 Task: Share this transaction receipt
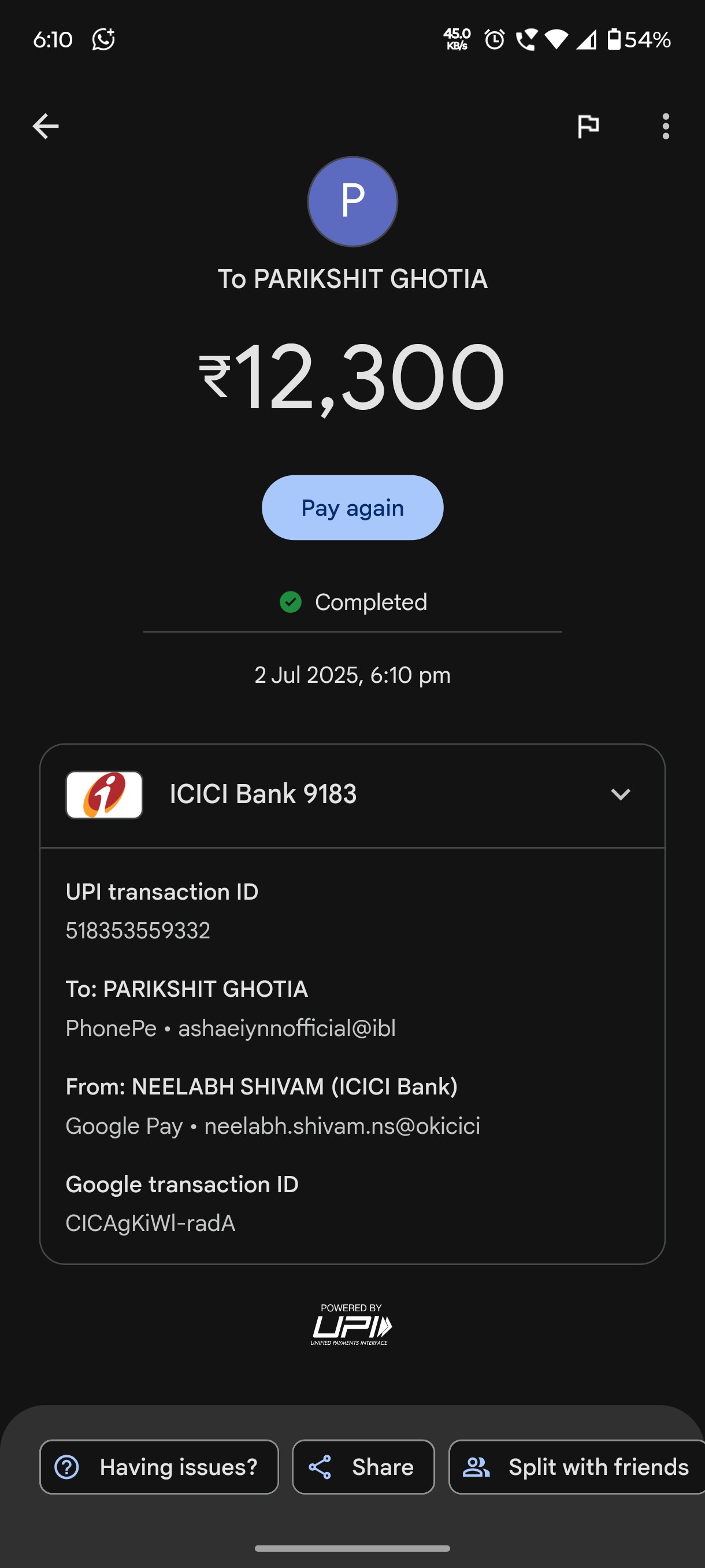pyautogui.click(x=363, y=1467)
